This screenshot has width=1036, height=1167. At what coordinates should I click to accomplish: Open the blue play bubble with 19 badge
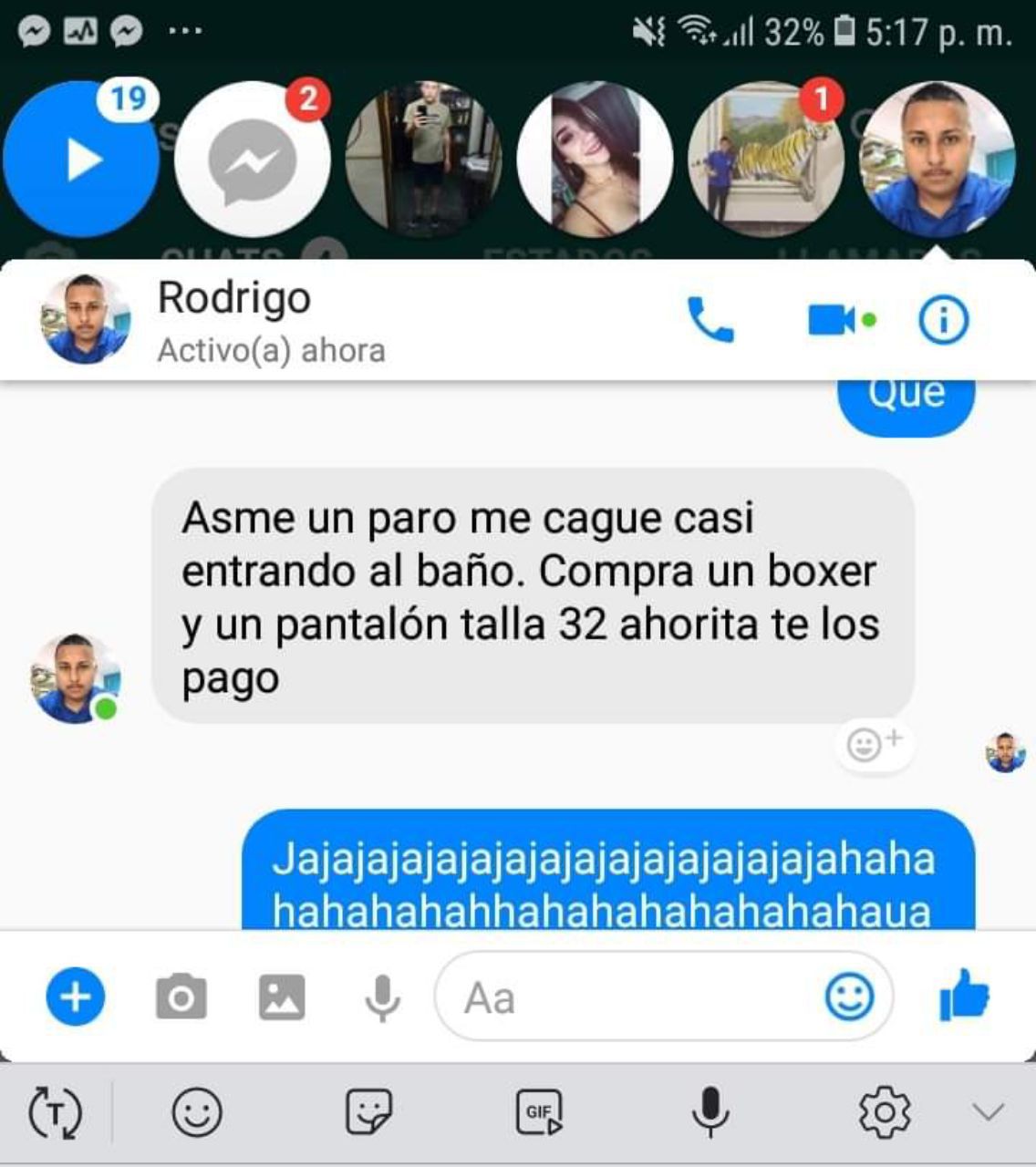click(x=81, y=160)
